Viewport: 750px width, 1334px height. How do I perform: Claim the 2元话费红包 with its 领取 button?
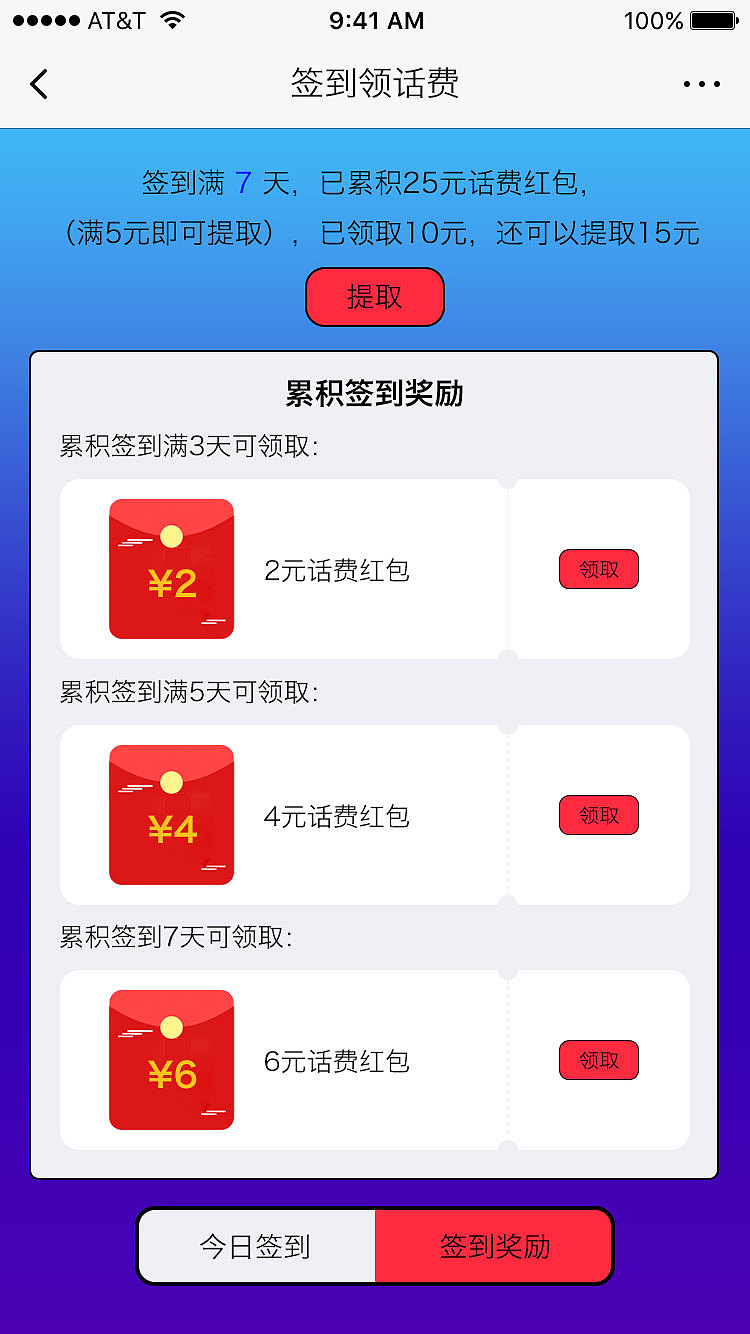click(598, 568)
